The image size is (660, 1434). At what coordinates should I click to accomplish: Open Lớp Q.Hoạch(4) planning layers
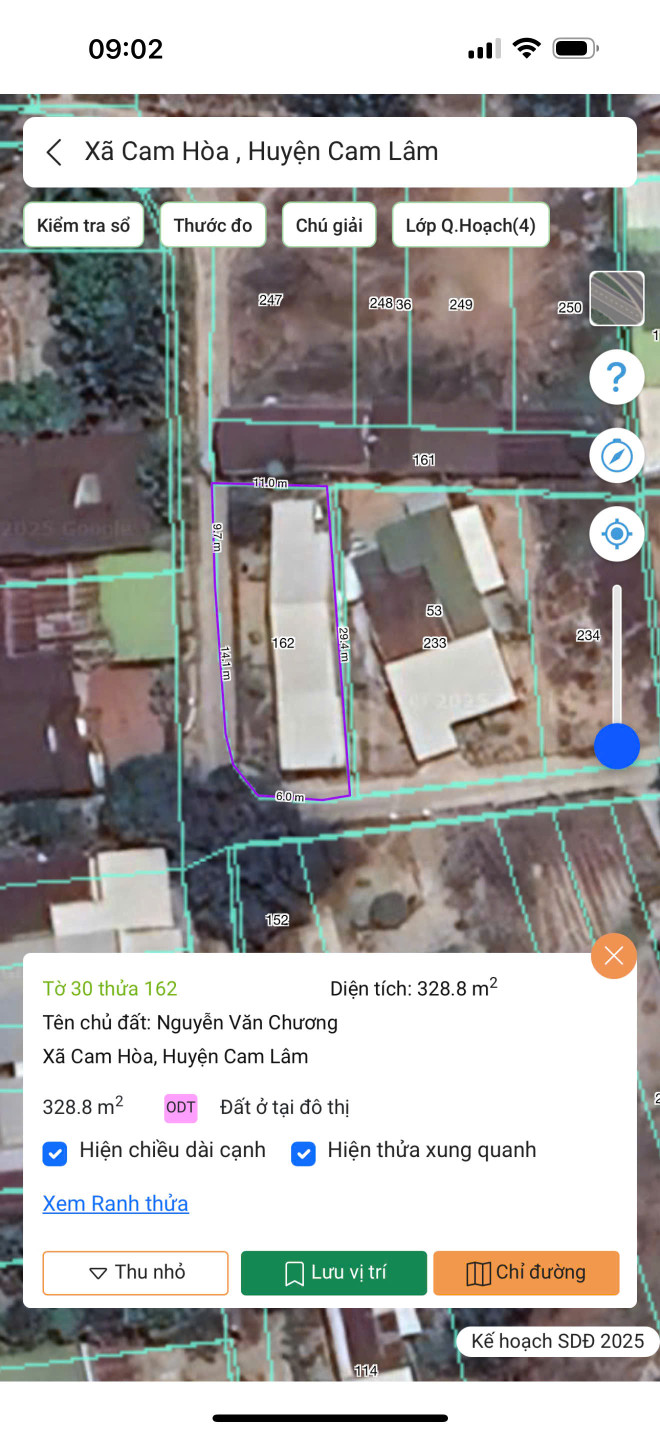(x=470, y=225)
